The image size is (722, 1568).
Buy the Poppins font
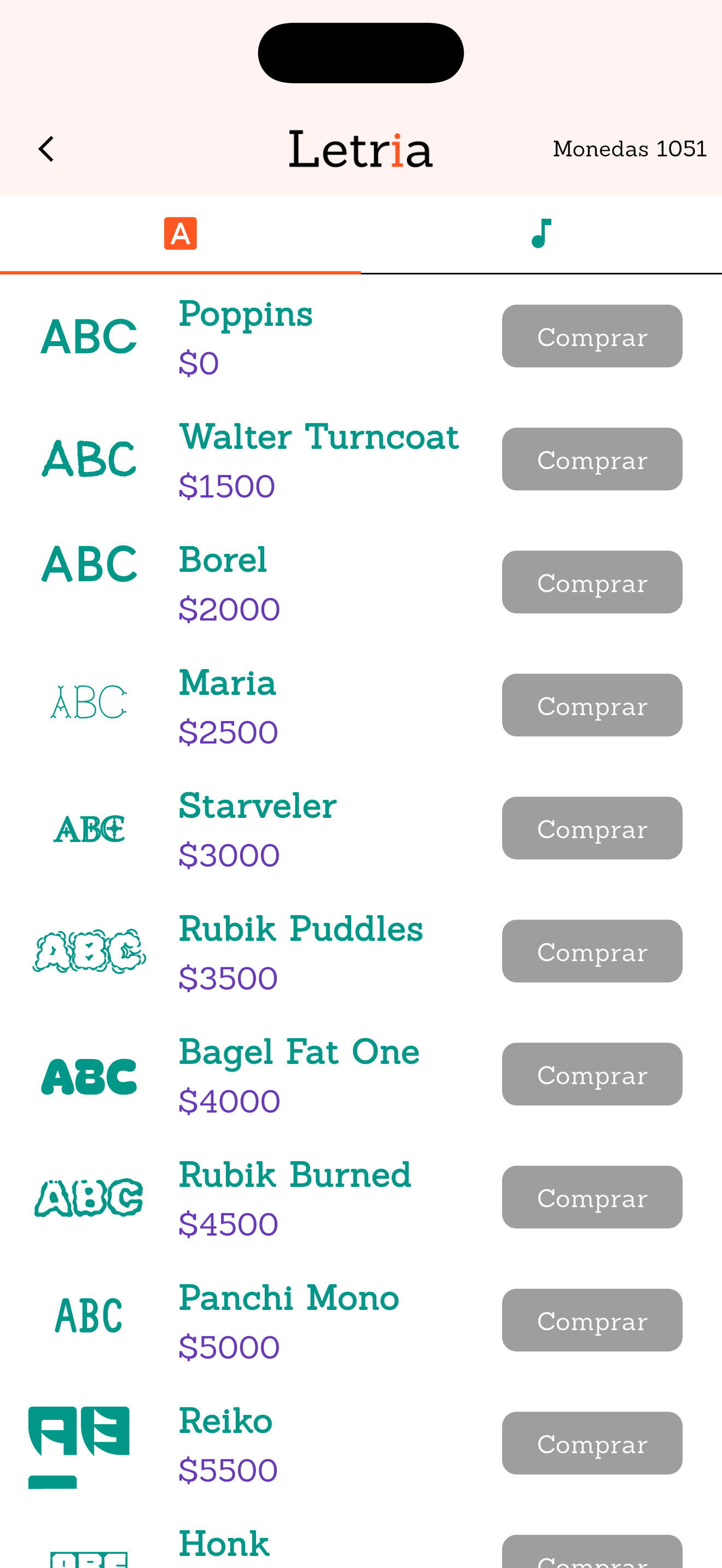(x=592, y=336)
